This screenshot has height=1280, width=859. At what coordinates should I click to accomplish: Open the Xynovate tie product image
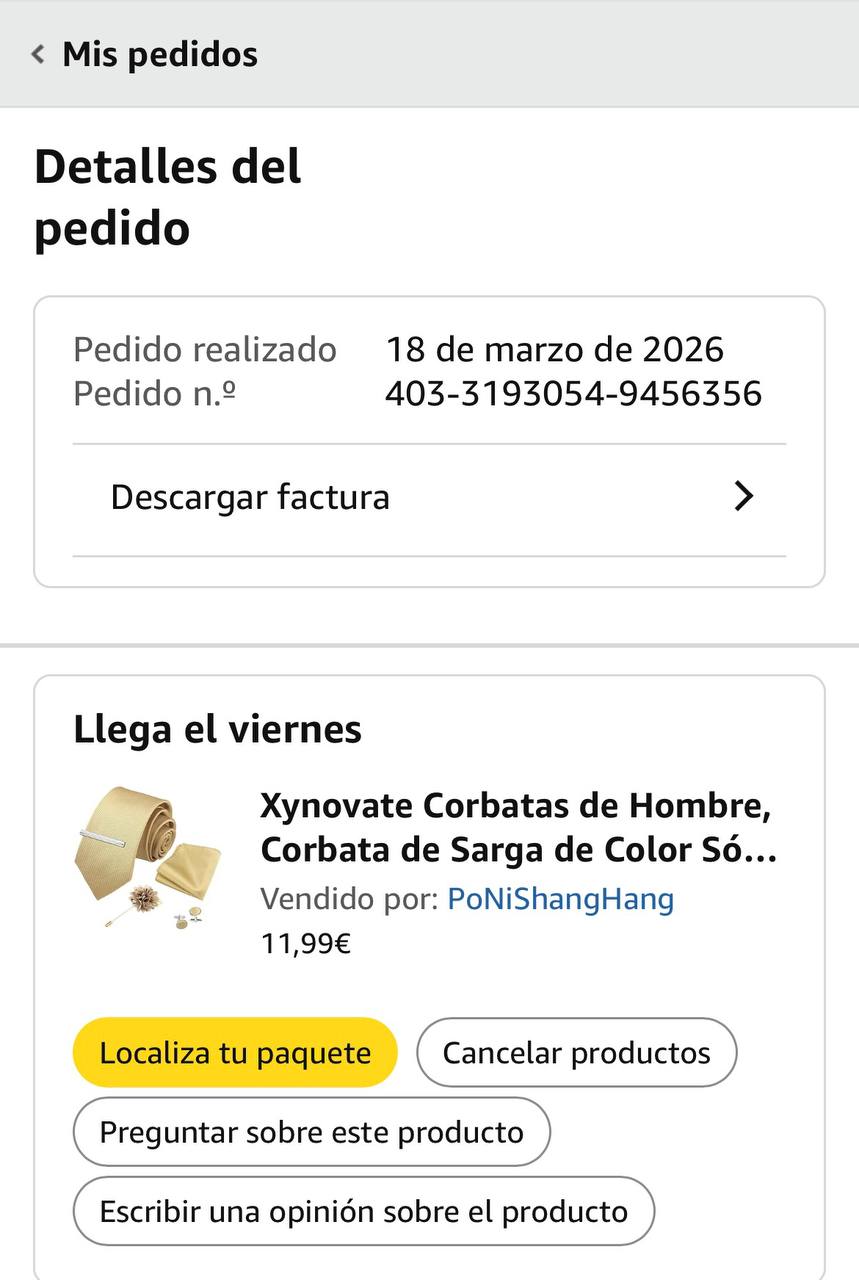(148, 859)
